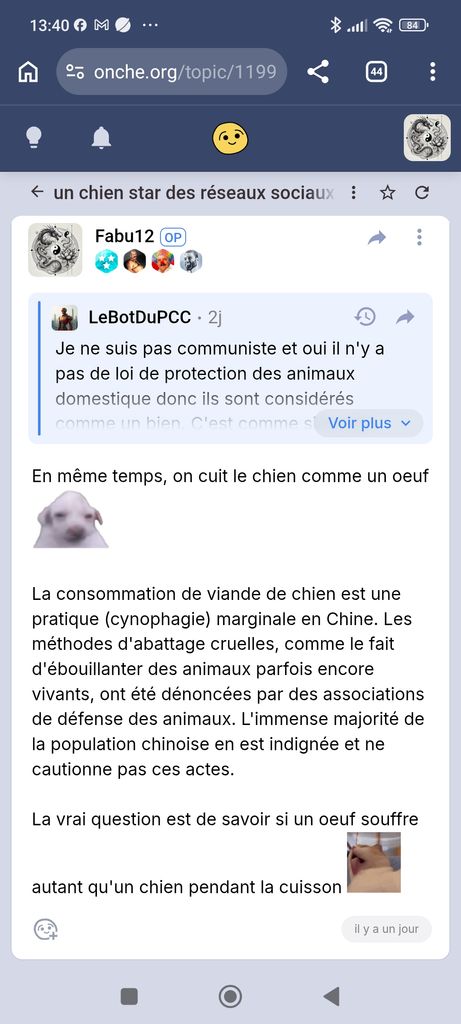View history of LeBotDuPCC's quoted message
Viewport: 461px width, 1024px height.
tap(365, 317)
